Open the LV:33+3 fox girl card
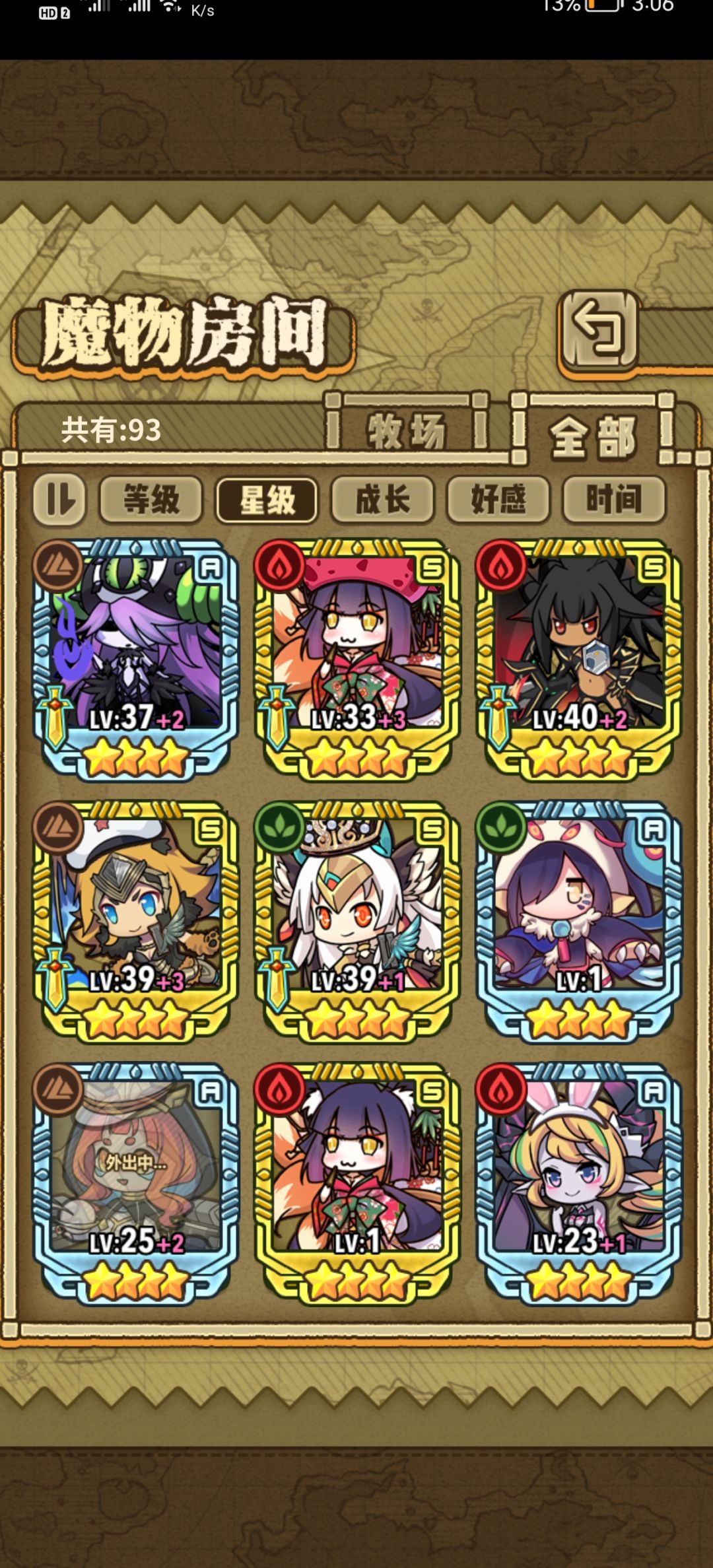Viewport: 713px width, 1568px height. point(357,660)
